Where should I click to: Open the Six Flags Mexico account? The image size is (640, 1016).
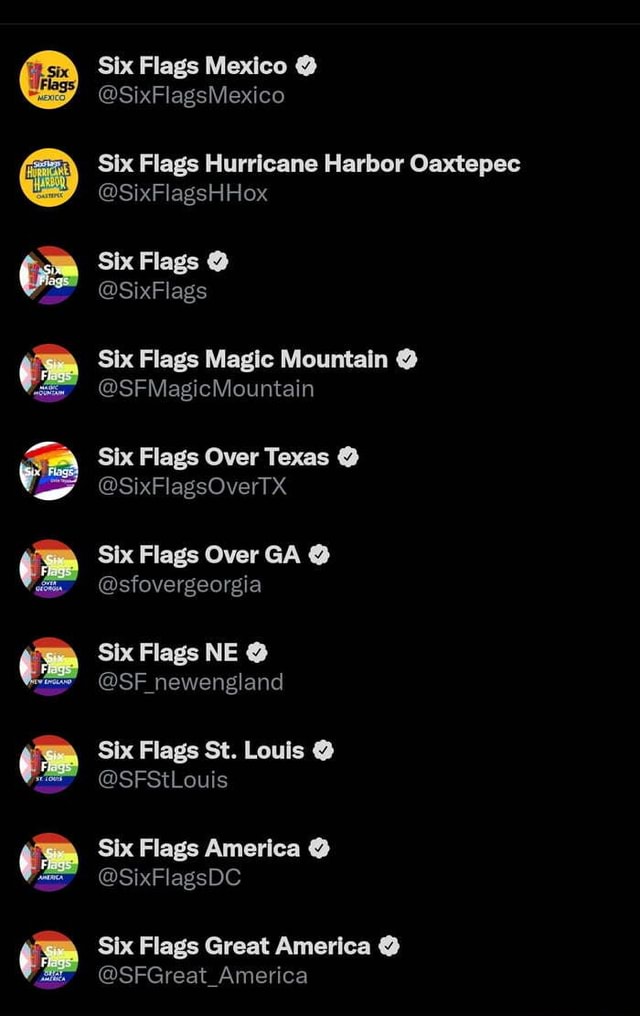192,67
